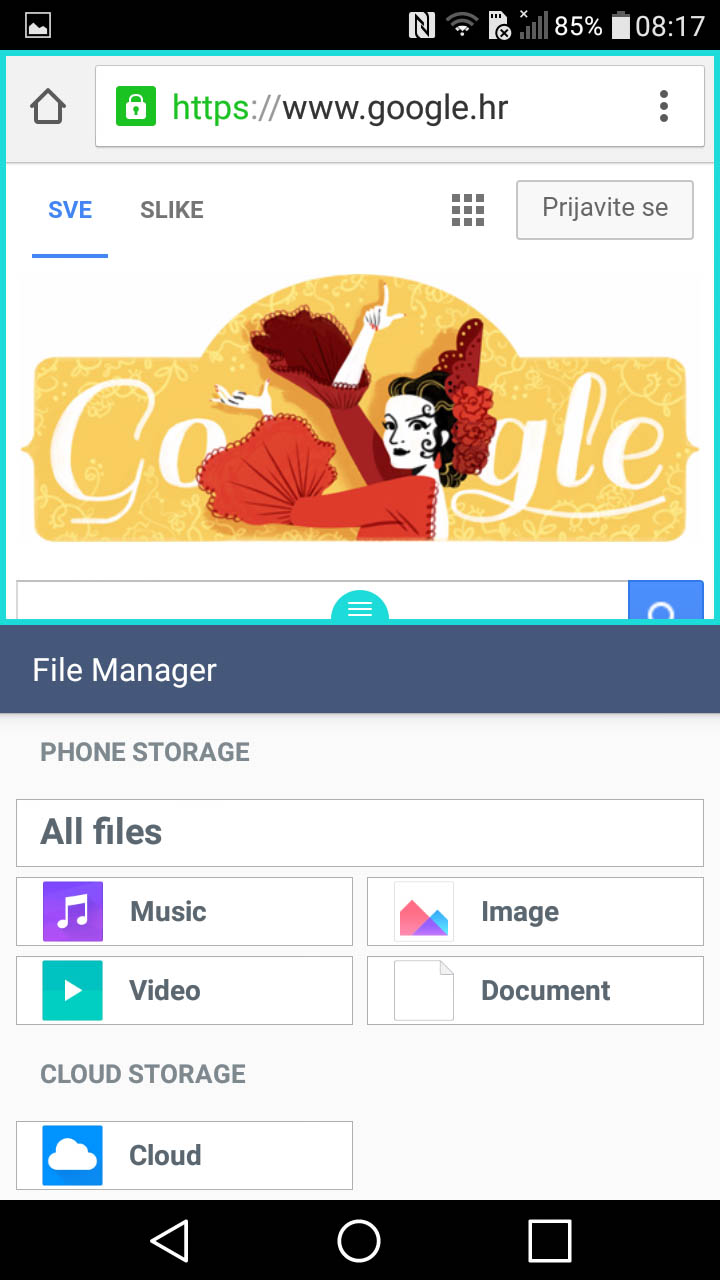Open the recent apps overview
This screenshot has height=1280, width=720.
(549, 1241)
